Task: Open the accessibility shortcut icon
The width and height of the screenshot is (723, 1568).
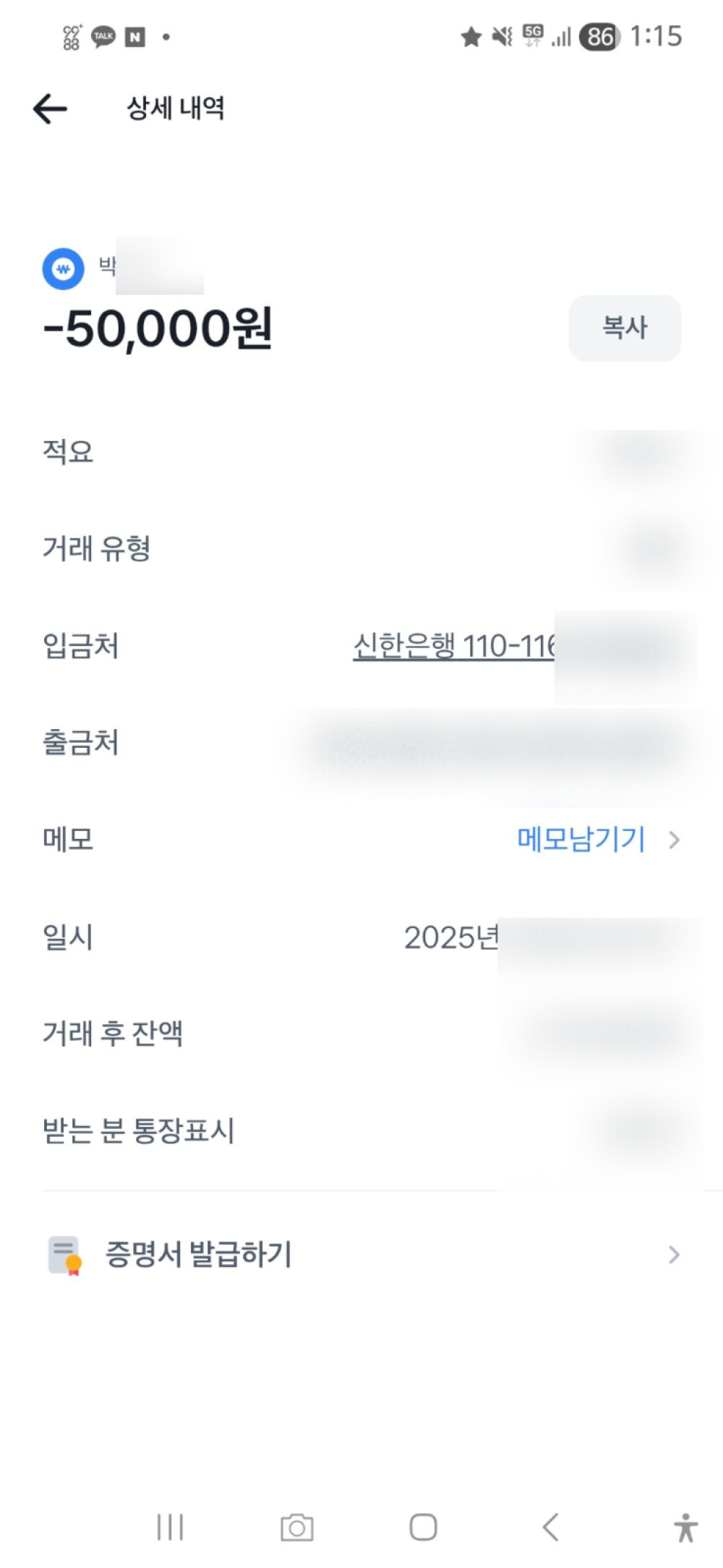Action: click(x=685, y=1527)
